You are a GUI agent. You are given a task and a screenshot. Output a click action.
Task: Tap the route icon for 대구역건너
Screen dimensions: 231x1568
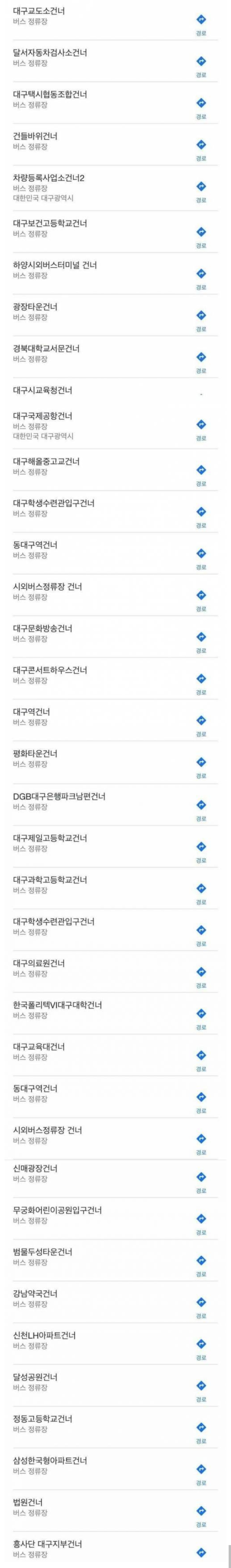coord(201,721)
